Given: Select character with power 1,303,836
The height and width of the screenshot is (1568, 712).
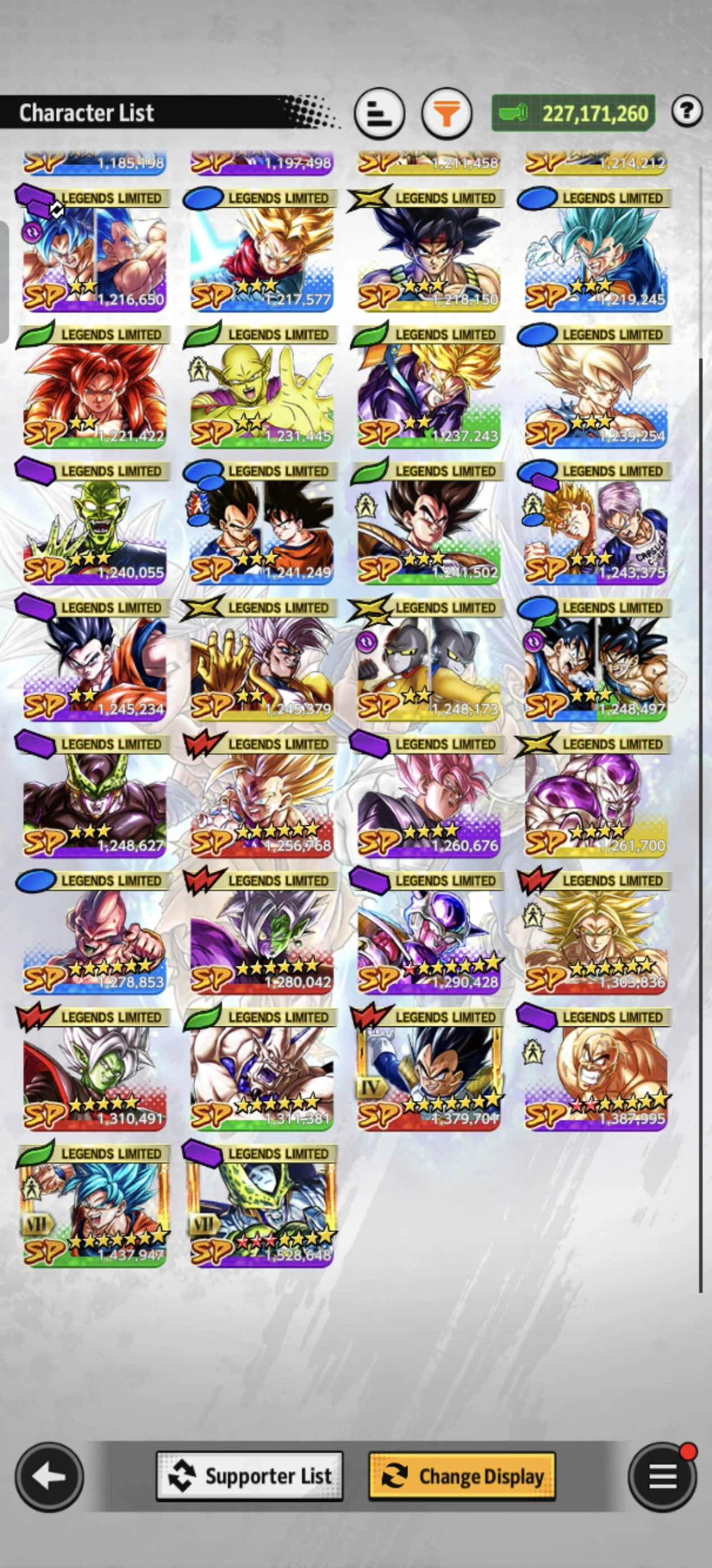Looking at the screenshot, I should (596, 934).
